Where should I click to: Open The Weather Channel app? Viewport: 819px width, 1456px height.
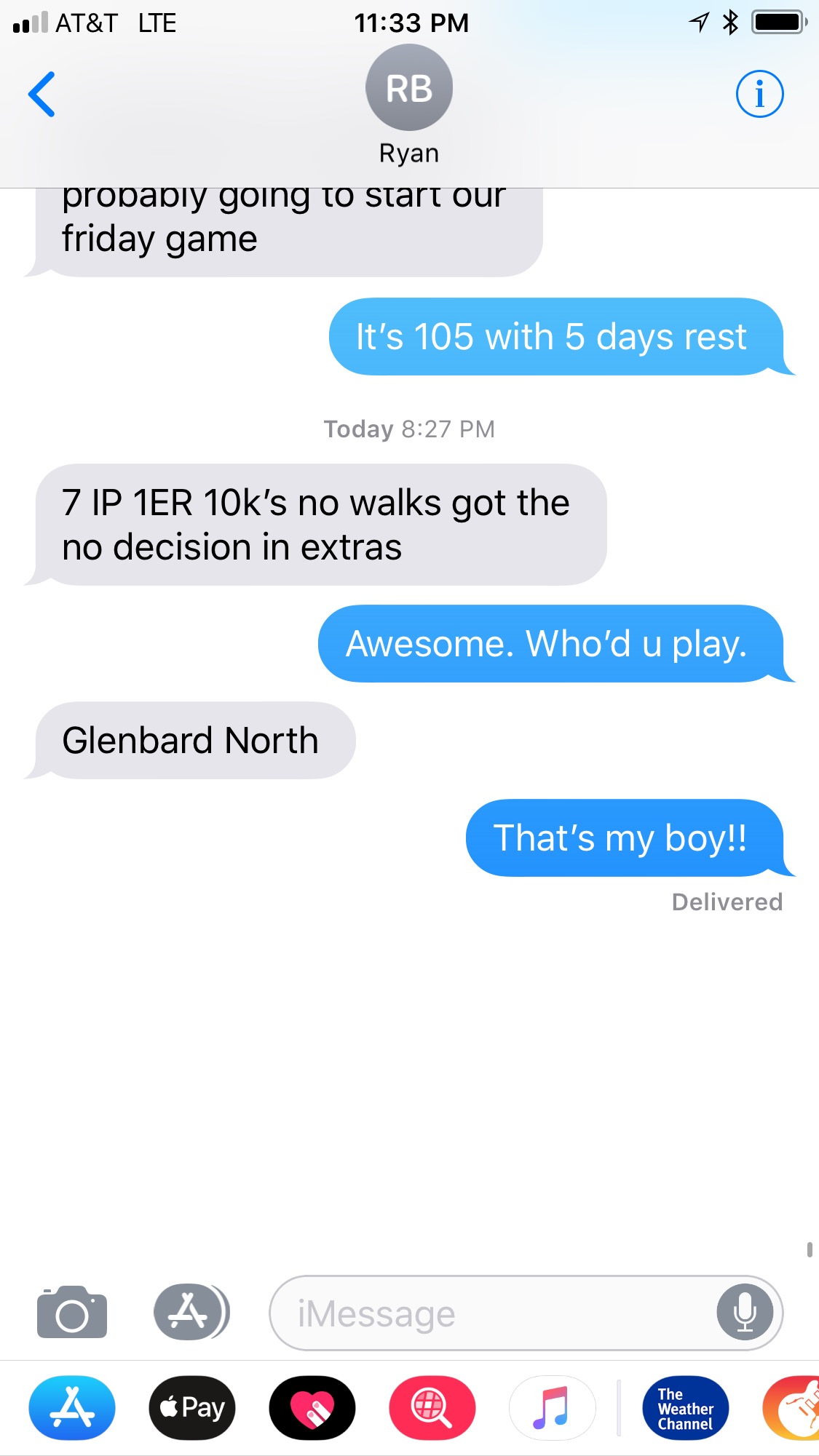coord(686,1408)
